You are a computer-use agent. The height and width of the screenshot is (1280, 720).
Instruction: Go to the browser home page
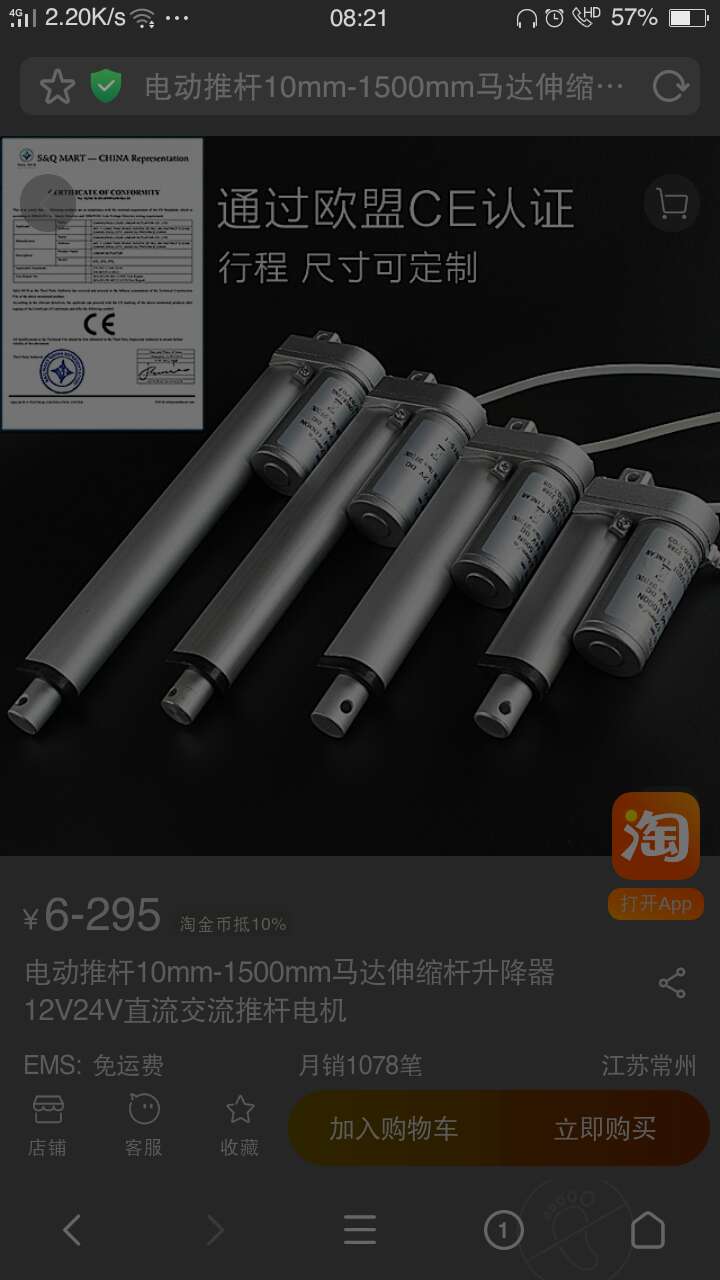point(648,1230)
